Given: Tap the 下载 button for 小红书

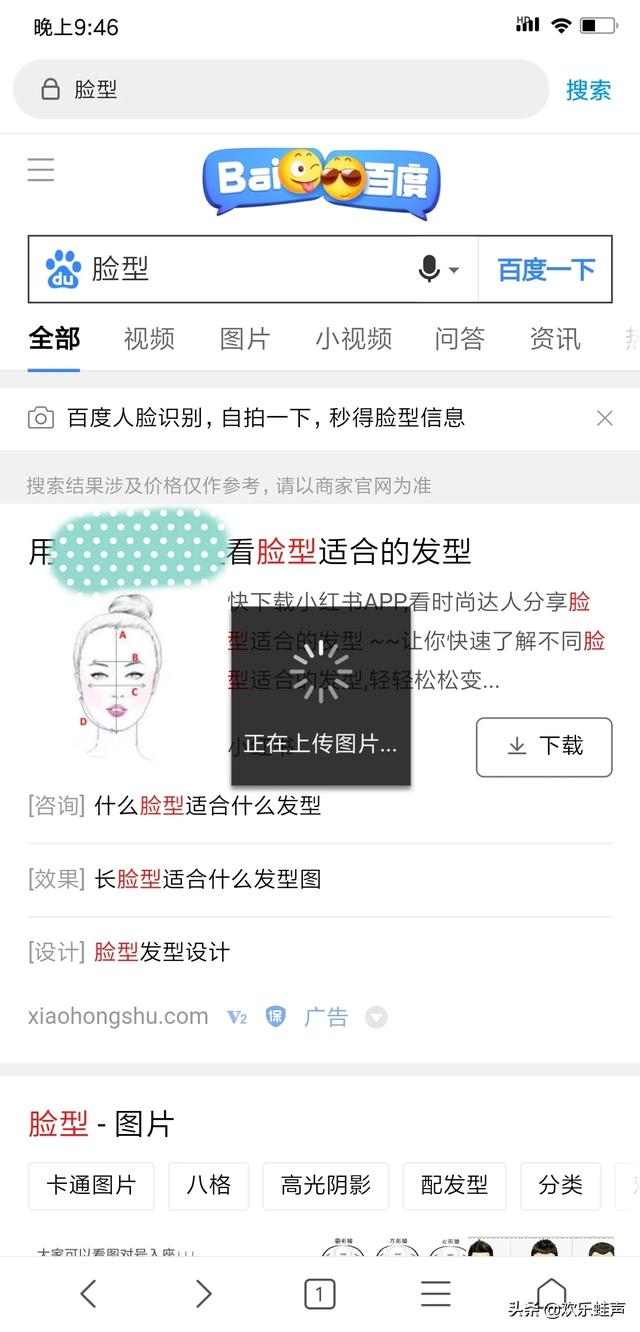Looking at the screenshot, I should coord(544,746).
